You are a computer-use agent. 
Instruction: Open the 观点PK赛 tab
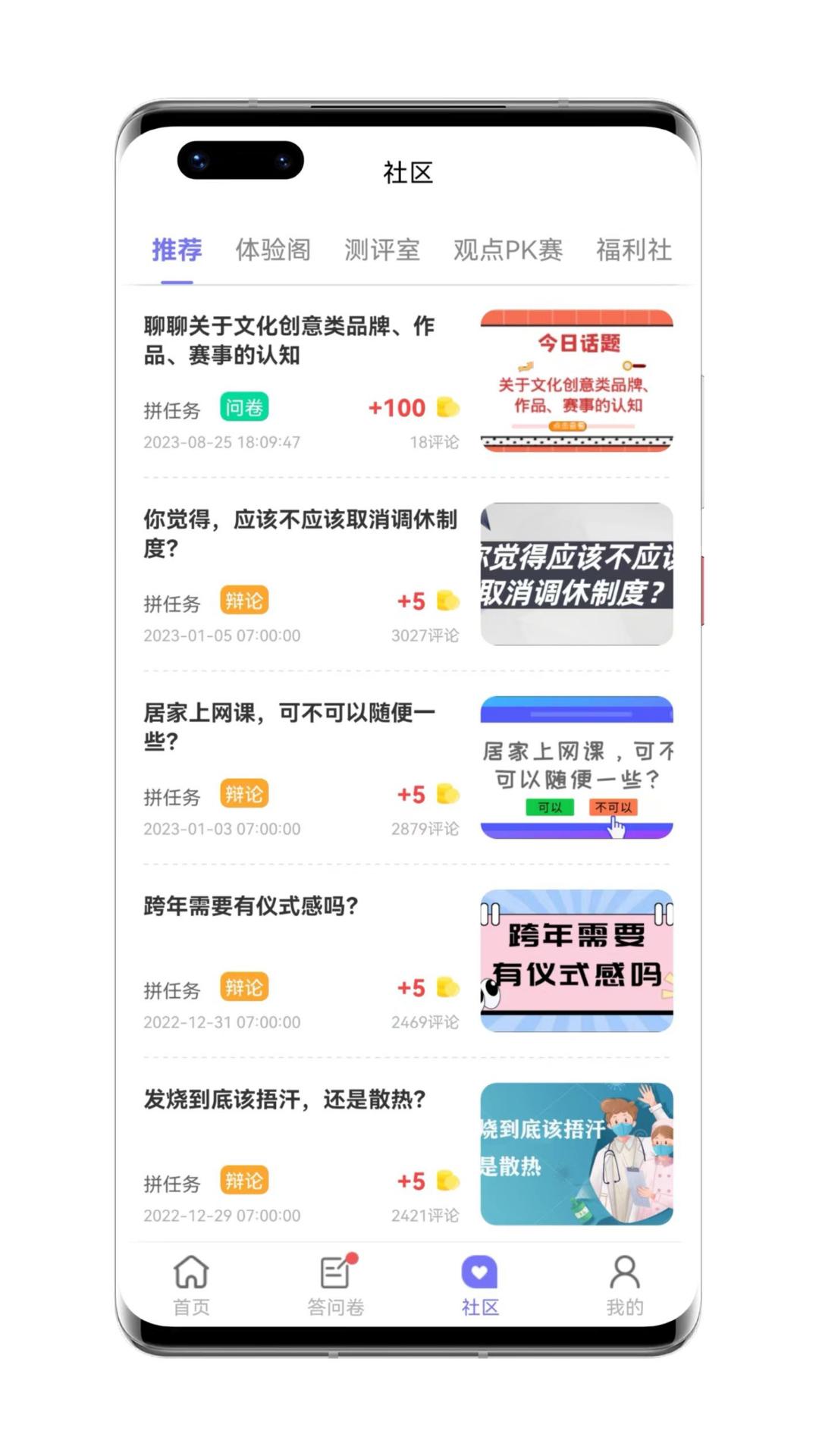[508, 250]
